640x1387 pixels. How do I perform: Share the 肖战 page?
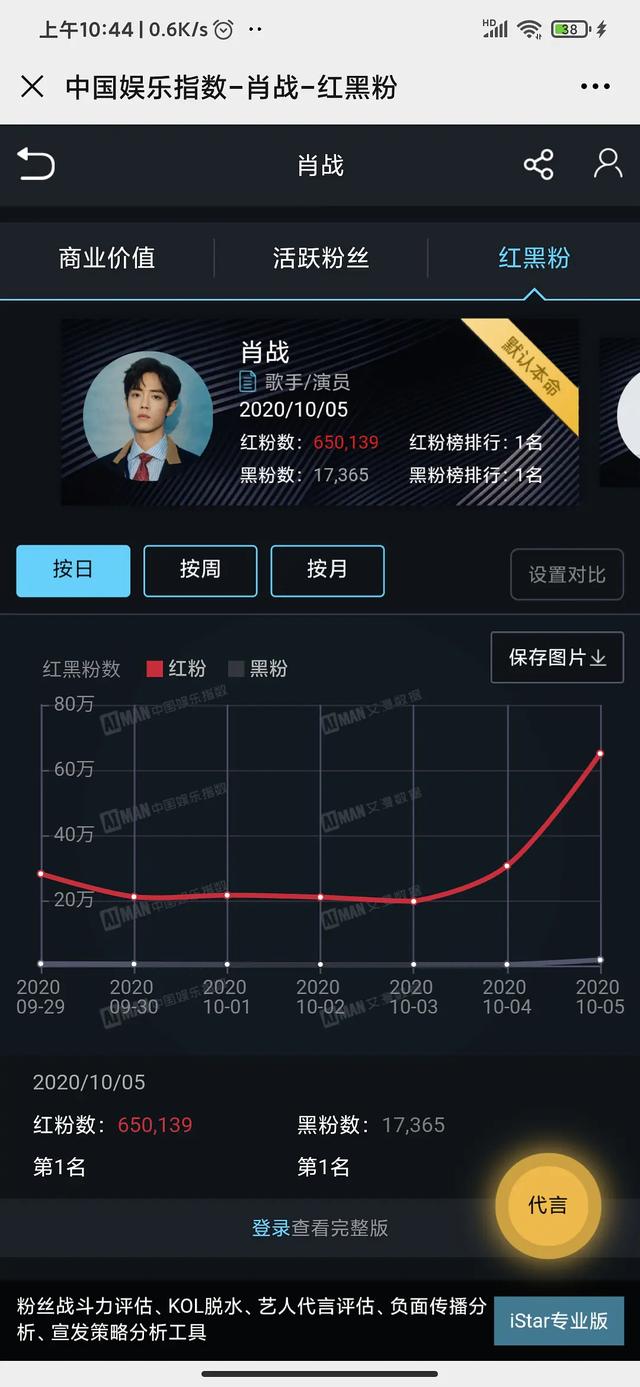point(538,165)
